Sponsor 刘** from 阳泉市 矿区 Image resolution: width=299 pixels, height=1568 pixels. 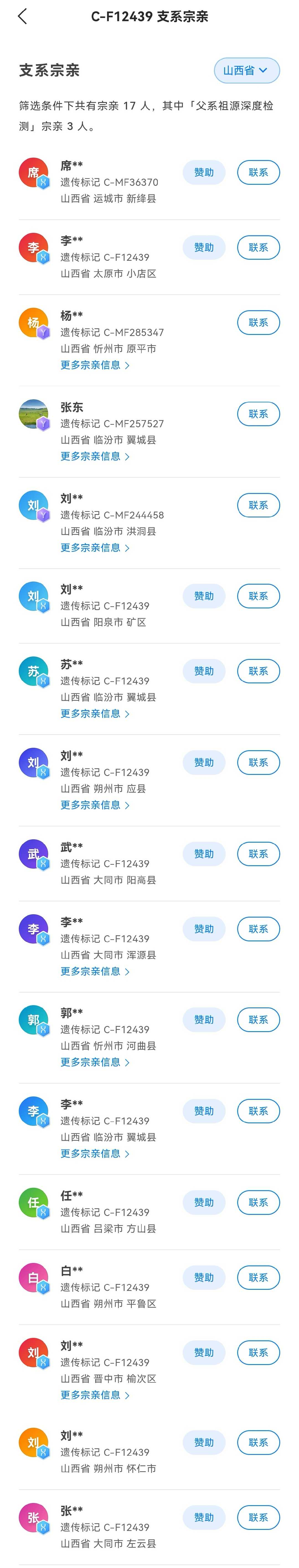[203, 596]
